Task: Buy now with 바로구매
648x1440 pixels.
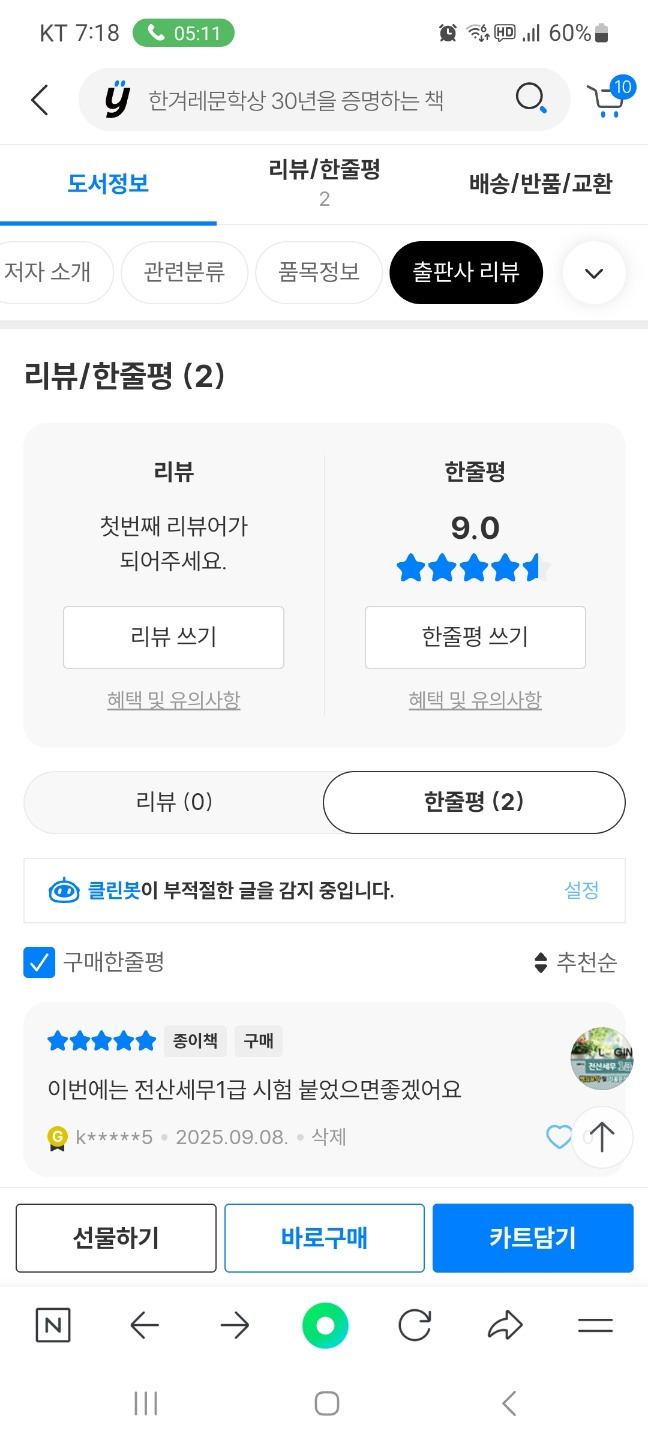Action: click(x=324, y=1238)
